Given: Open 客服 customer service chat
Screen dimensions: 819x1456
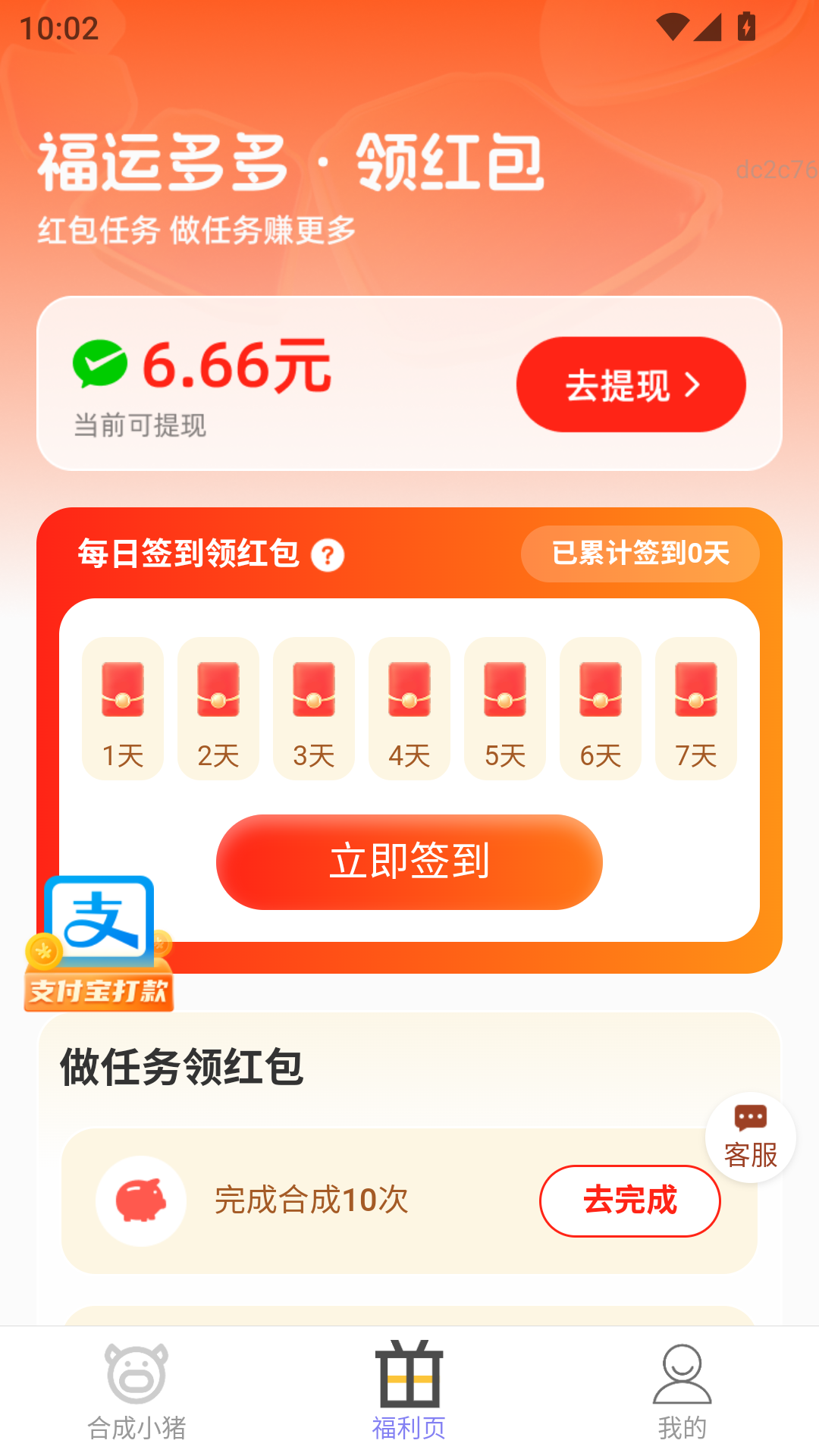Looking at the screenshot, I should 750,1137.
